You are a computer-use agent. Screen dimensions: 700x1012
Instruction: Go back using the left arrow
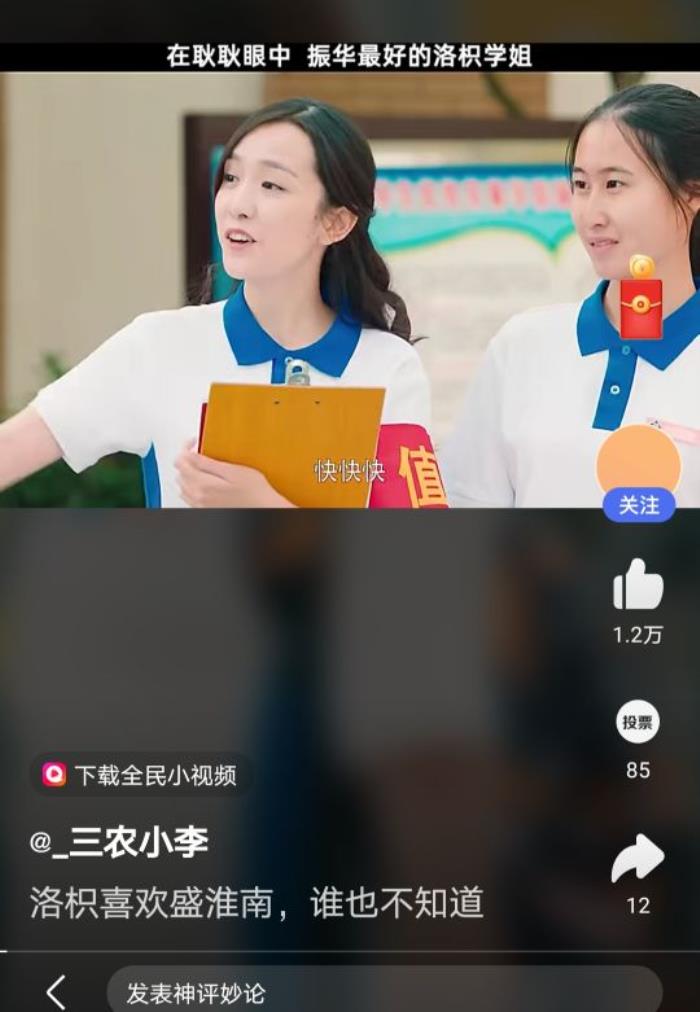point(56,992)
